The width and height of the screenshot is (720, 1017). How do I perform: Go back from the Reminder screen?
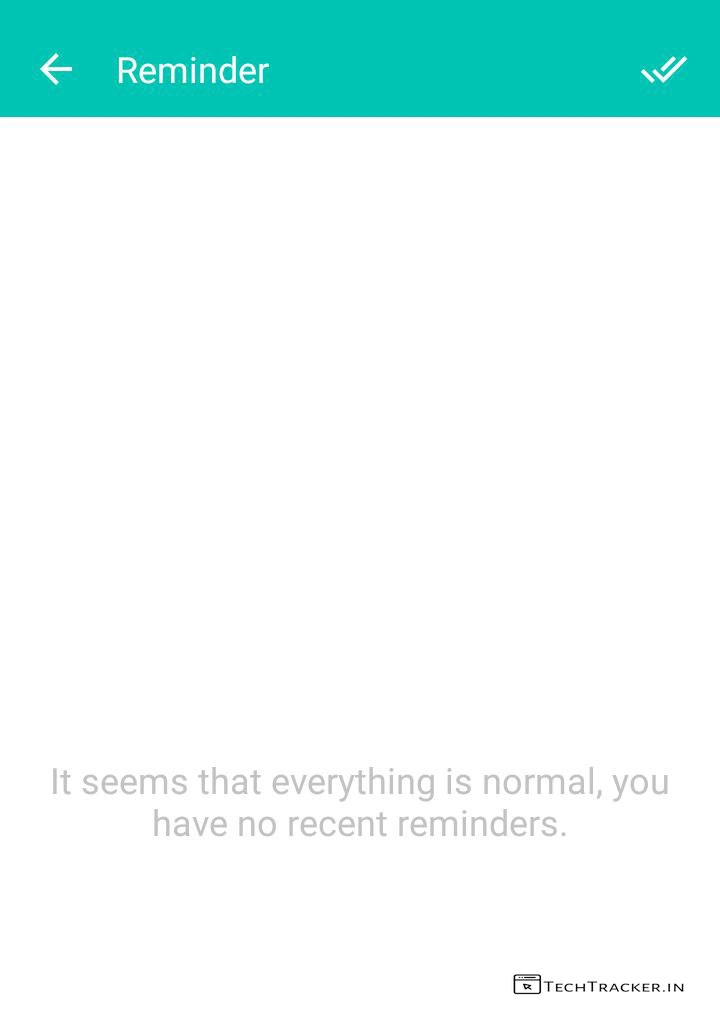point(56,70)
